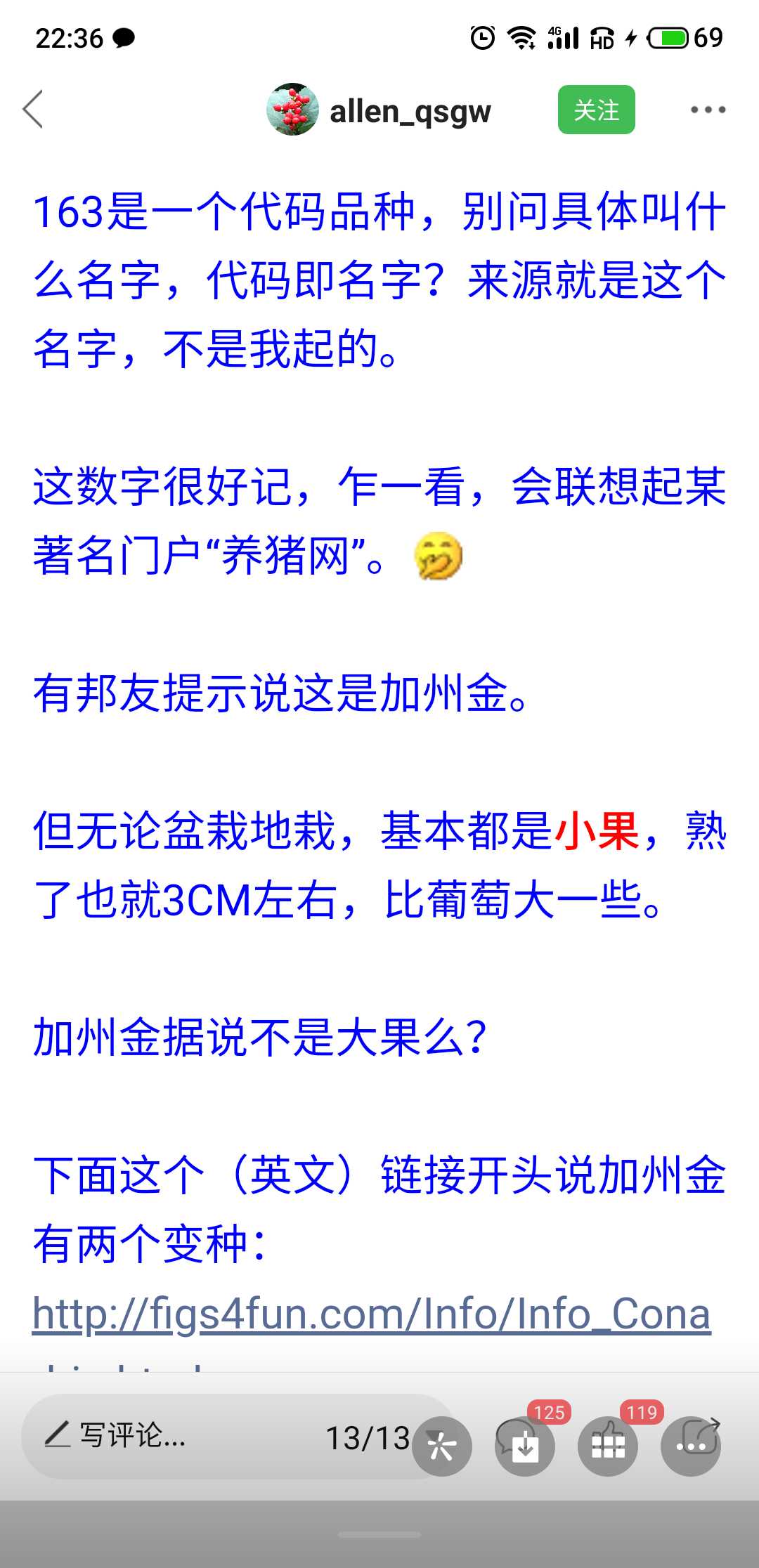
Task: Share this post via arrow icon
Action: (x=691, y=1446)
